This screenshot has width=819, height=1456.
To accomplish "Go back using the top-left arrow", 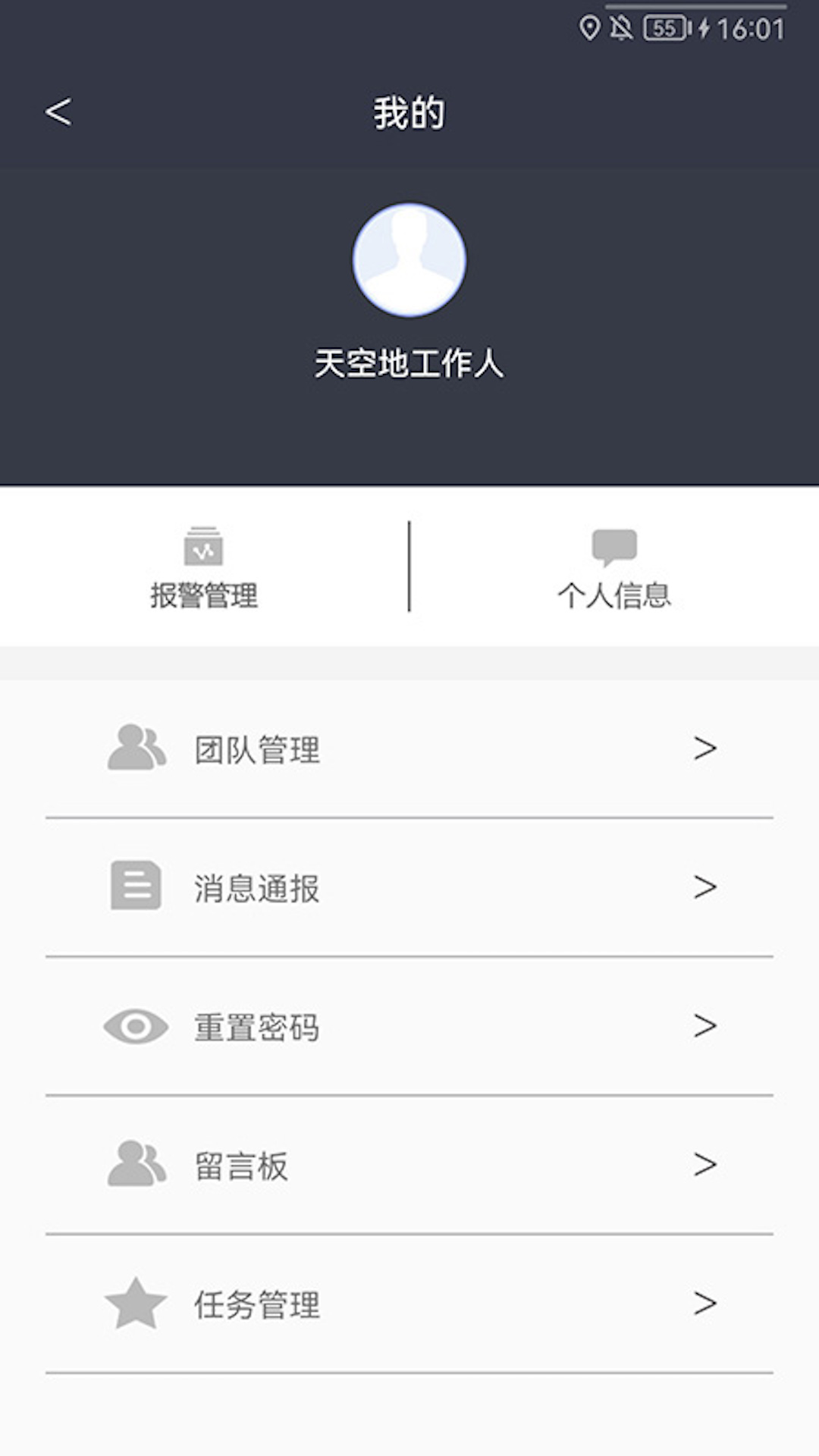I will coord(58,112).
